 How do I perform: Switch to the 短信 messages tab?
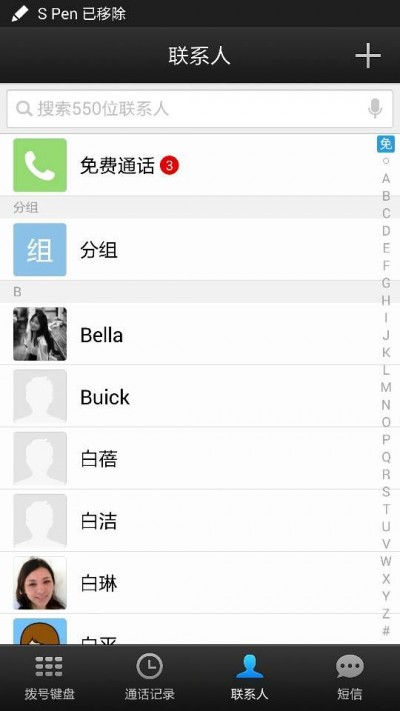[350, 677]
